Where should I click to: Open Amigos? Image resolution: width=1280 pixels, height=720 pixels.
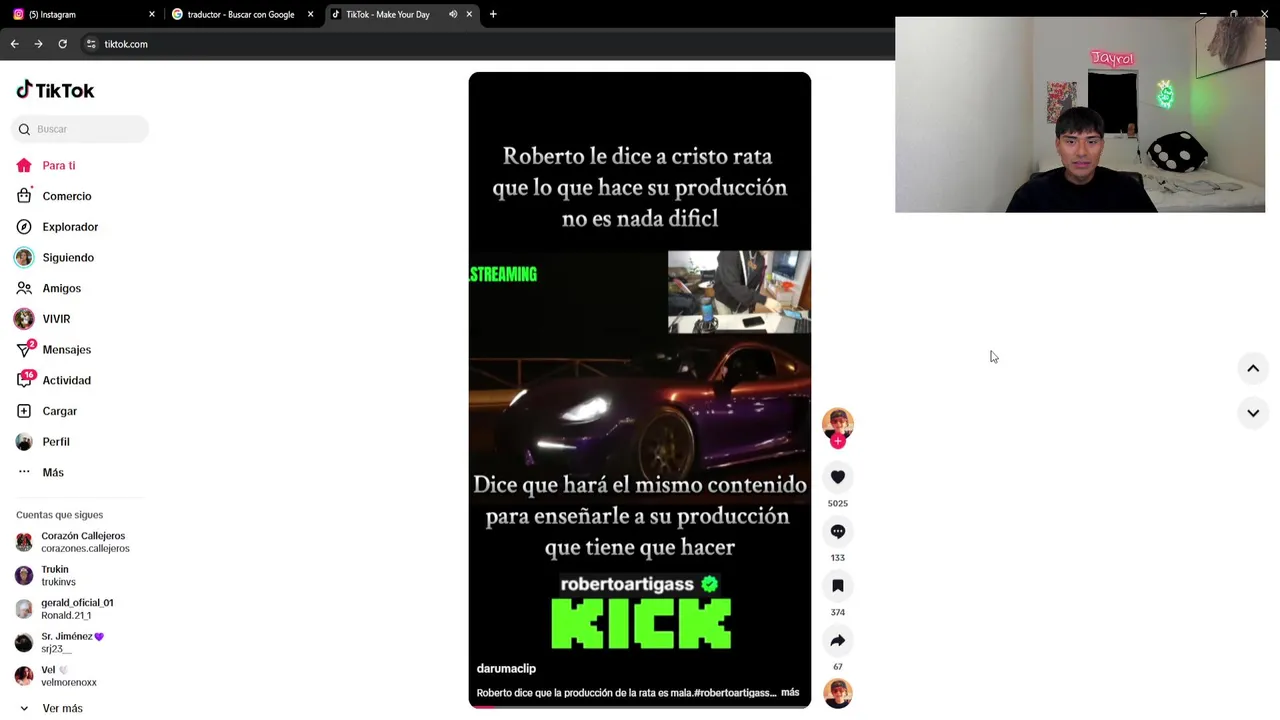point(61,288)
